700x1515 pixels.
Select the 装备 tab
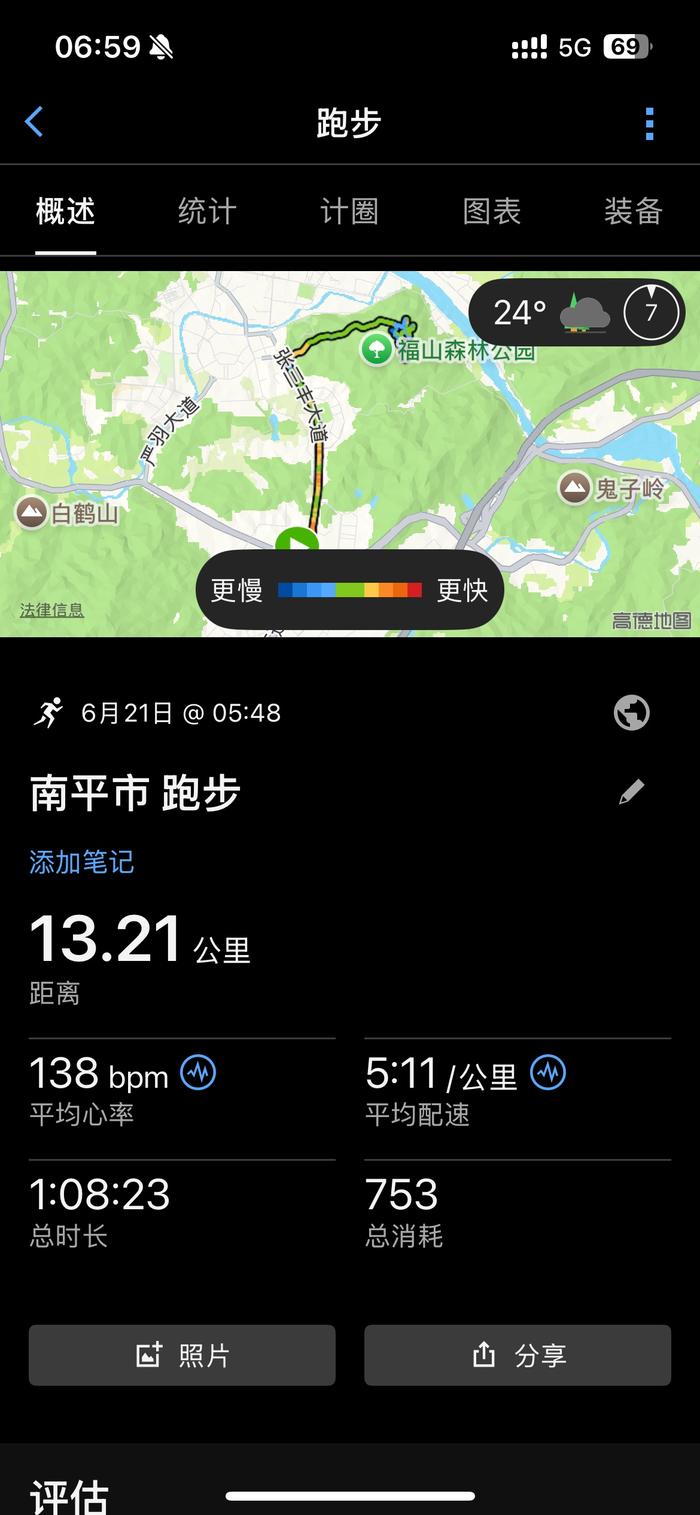(633, 211)
